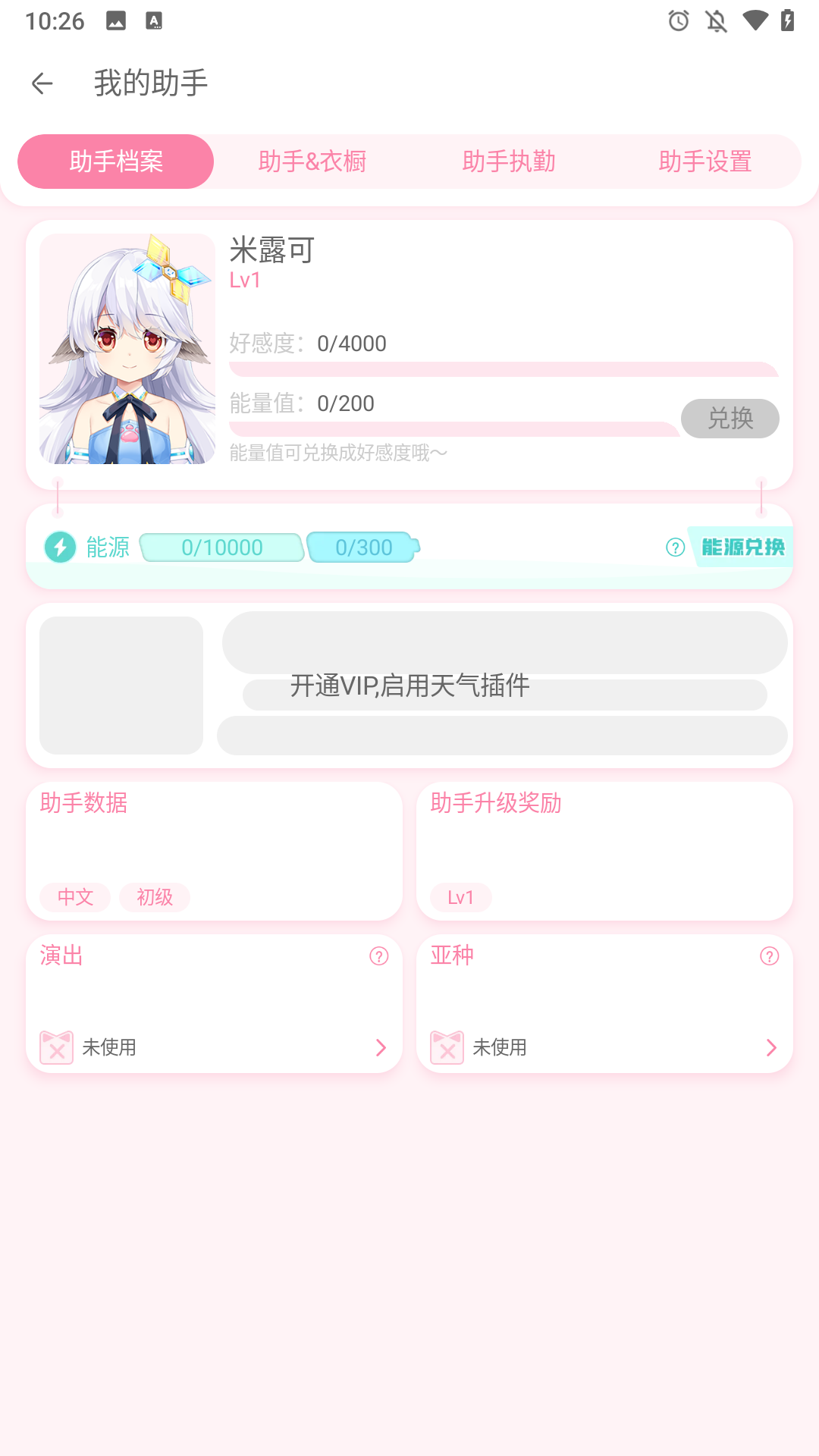Viewport: 819px width, 1456px height.
Task: Select the 中文 tag in 助手数据
Action: pos(74,897)
